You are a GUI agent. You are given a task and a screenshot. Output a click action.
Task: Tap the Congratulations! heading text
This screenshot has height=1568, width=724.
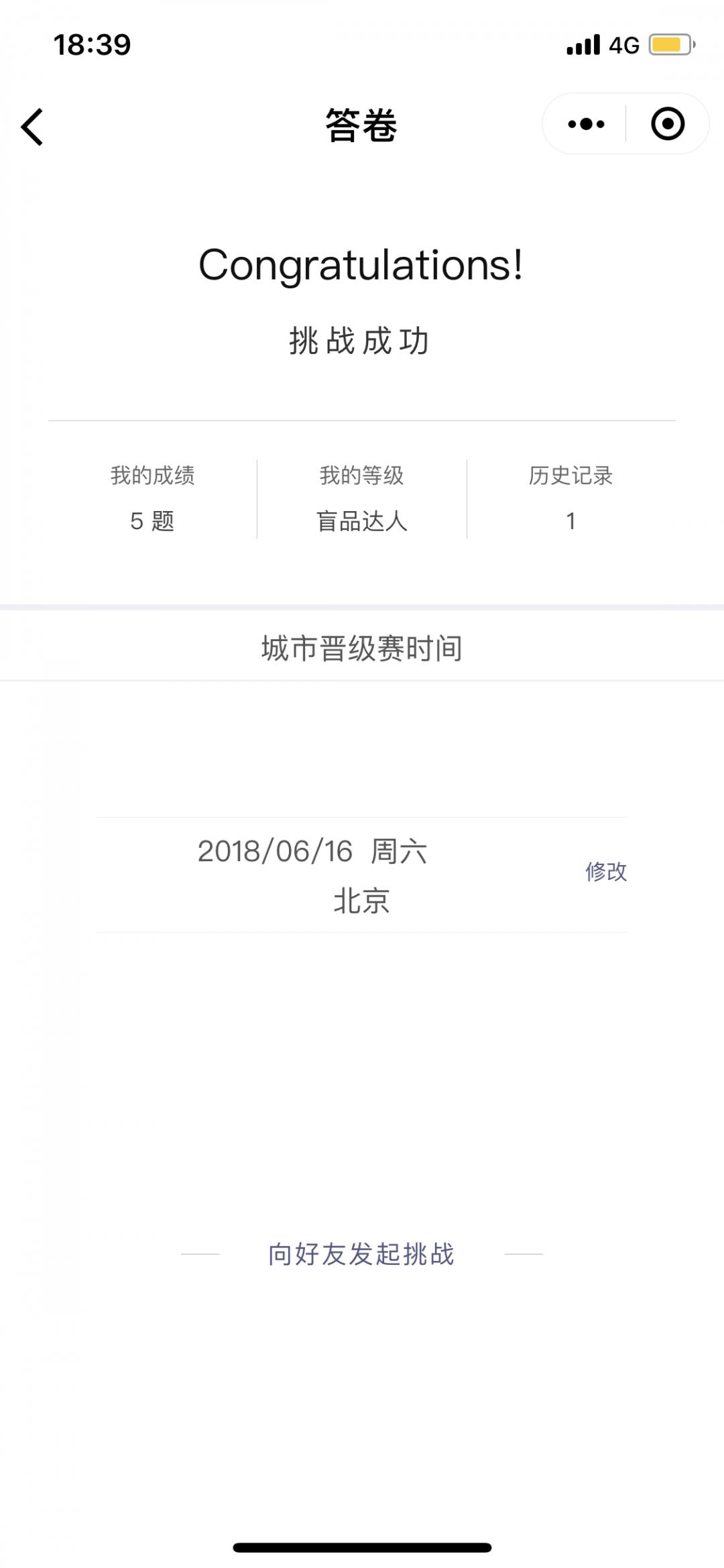(x=362, y=266)
